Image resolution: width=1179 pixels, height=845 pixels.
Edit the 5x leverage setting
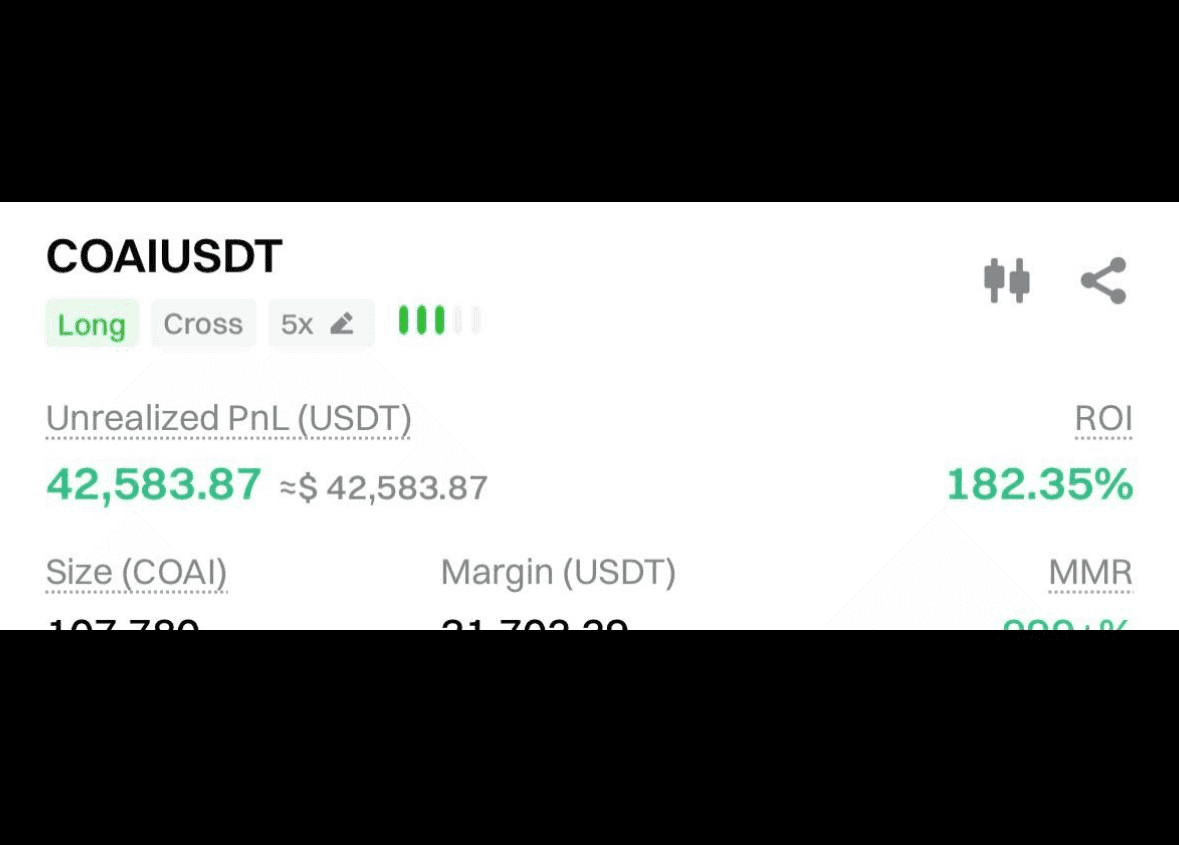pyautogui.click(x=320, y=324)
